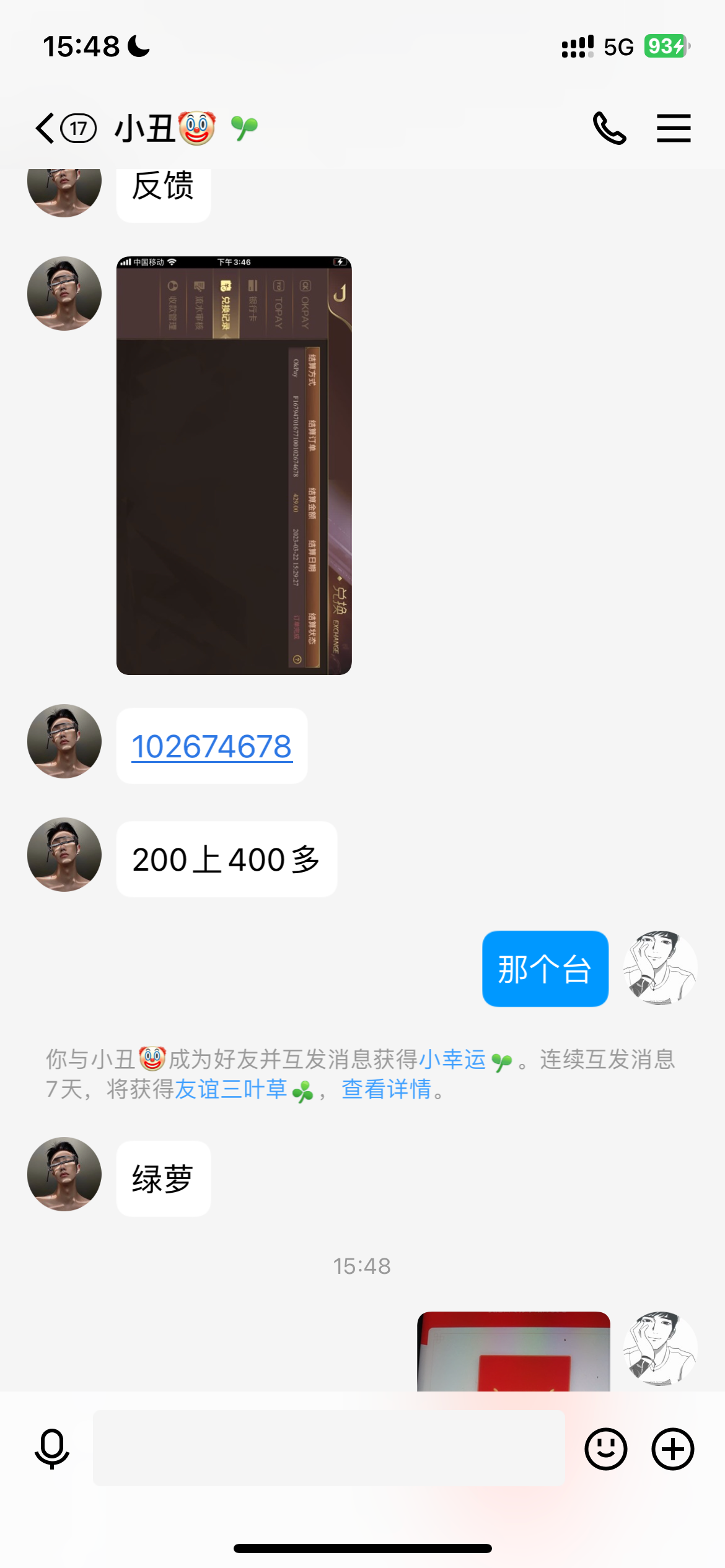Image resolution: width=725 pixels, height=1568 pixels.
Task: Start a voice call with 小丑
Action: click(x=609, y=129)
